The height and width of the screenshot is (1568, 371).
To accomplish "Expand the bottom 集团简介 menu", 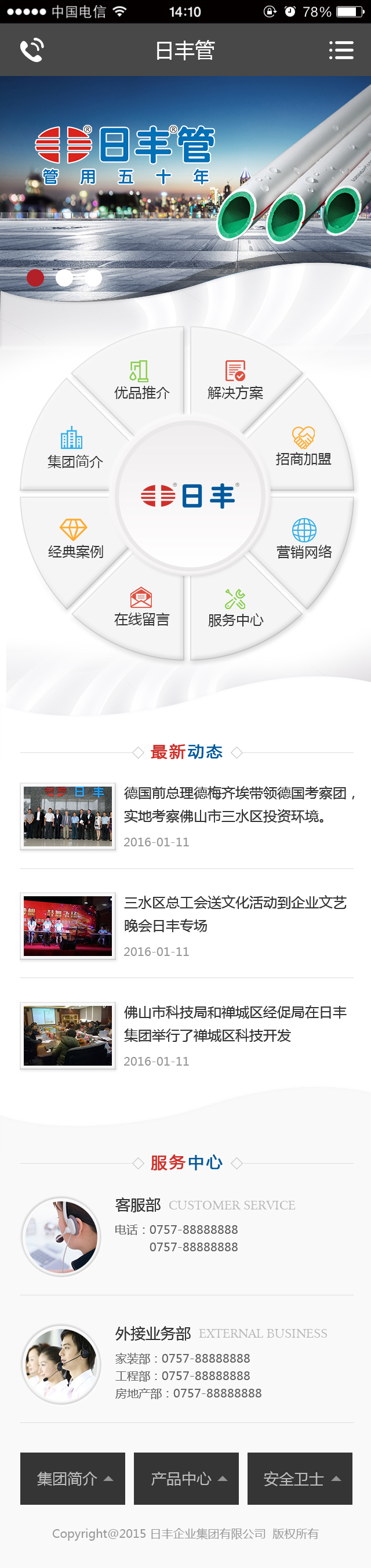I will (x=72, y=1478).
